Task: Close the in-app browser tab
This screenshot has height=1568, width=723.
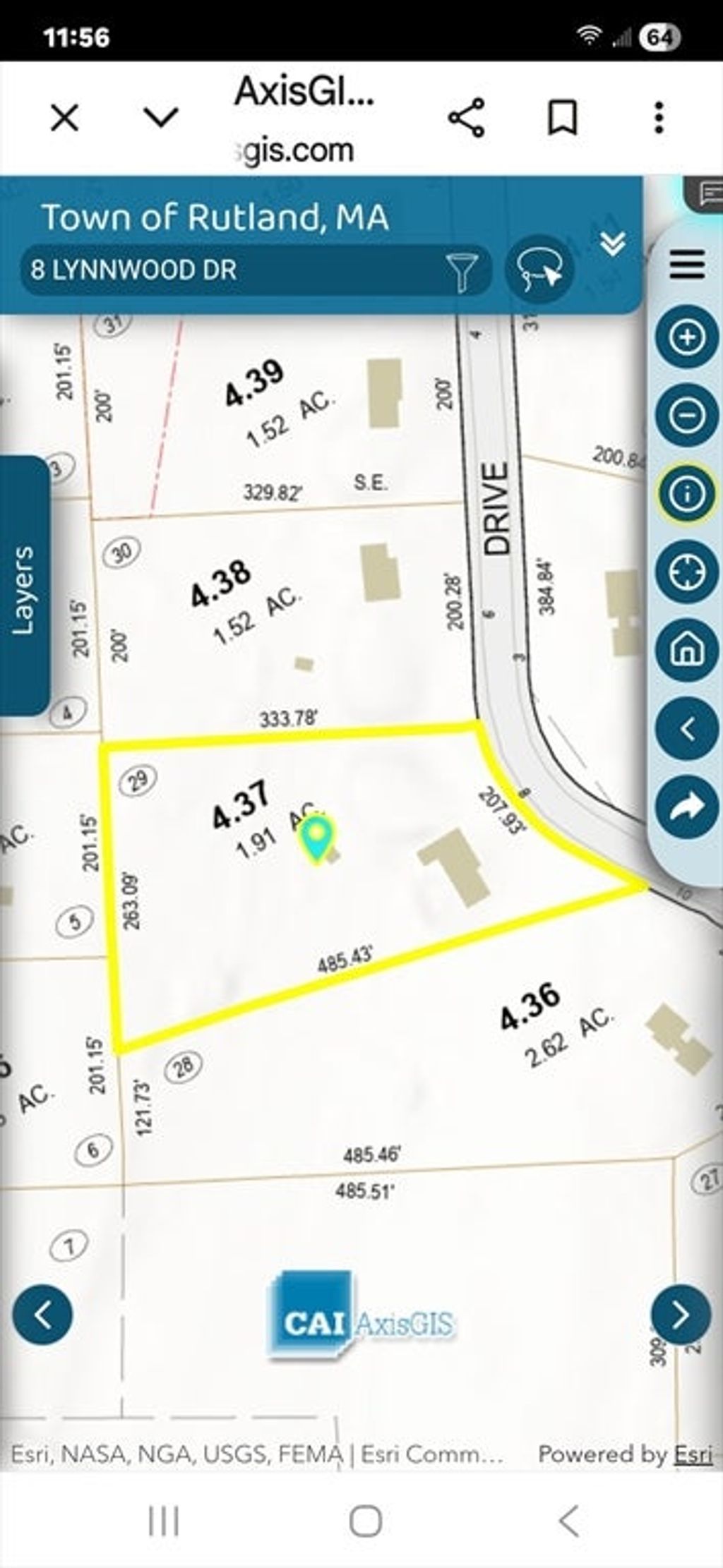Action: pos(64,117)
